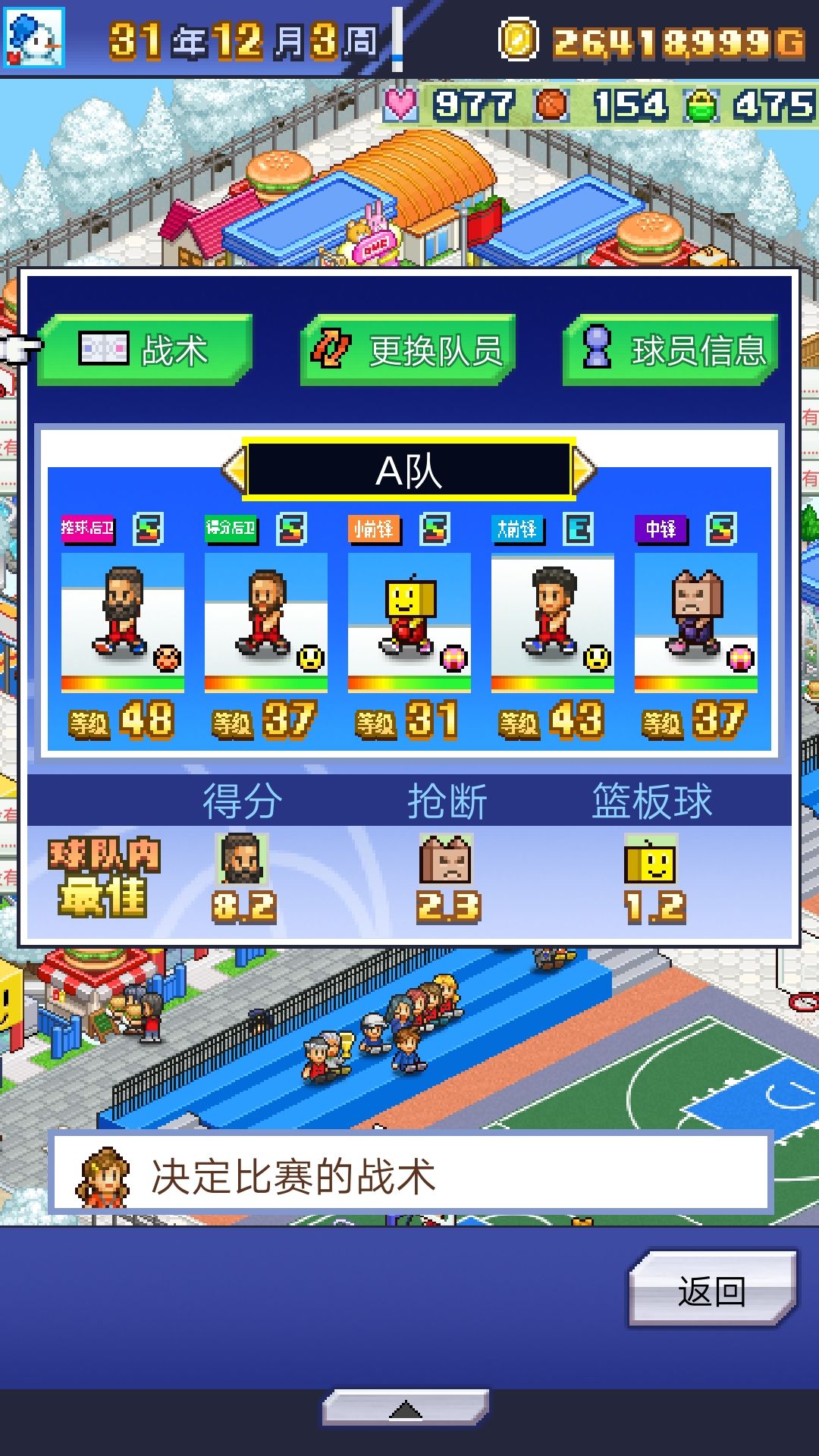This screenshot has width=819, height=1456.
Task: Open 球员信息 player information
Action: [671, 351]
